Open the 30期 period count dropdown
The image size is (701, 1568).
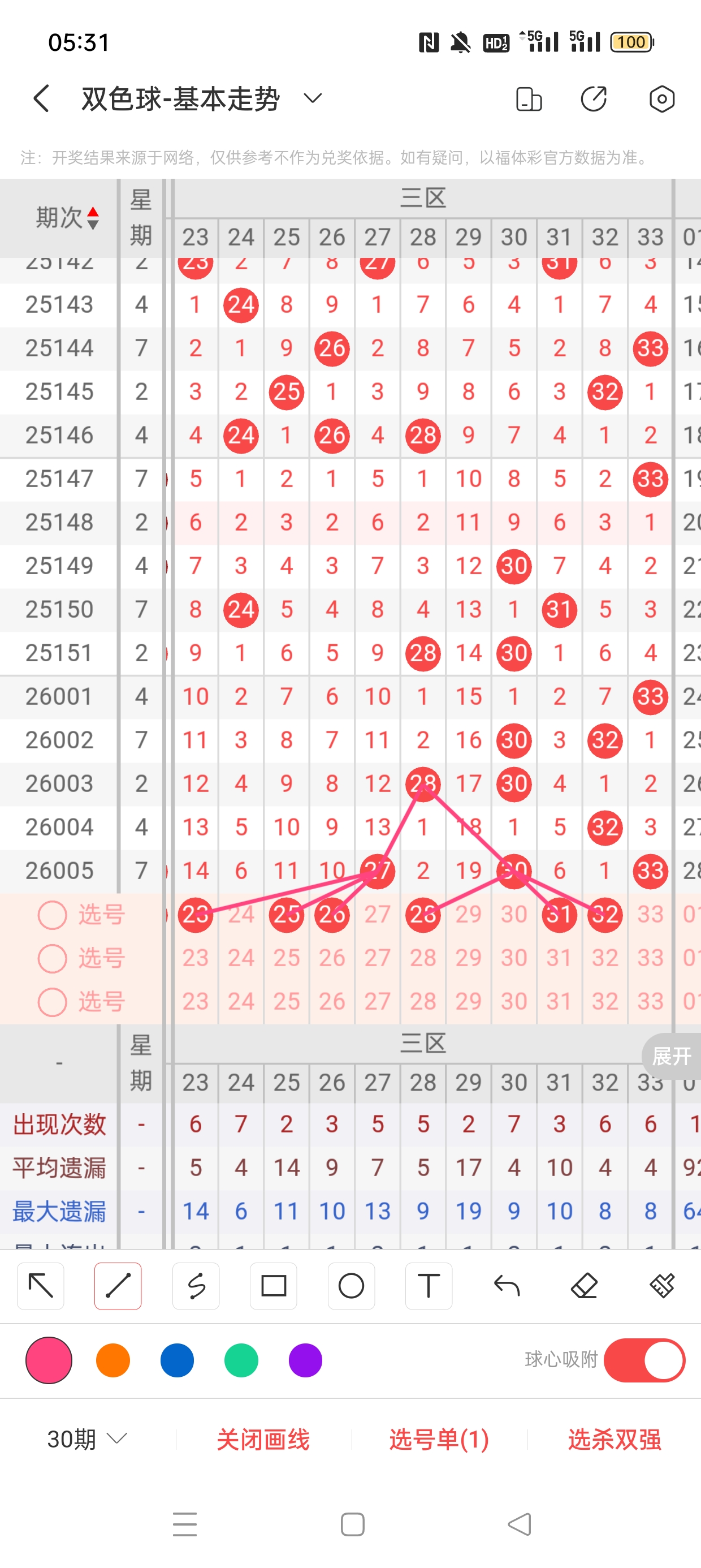(87, 1439)
